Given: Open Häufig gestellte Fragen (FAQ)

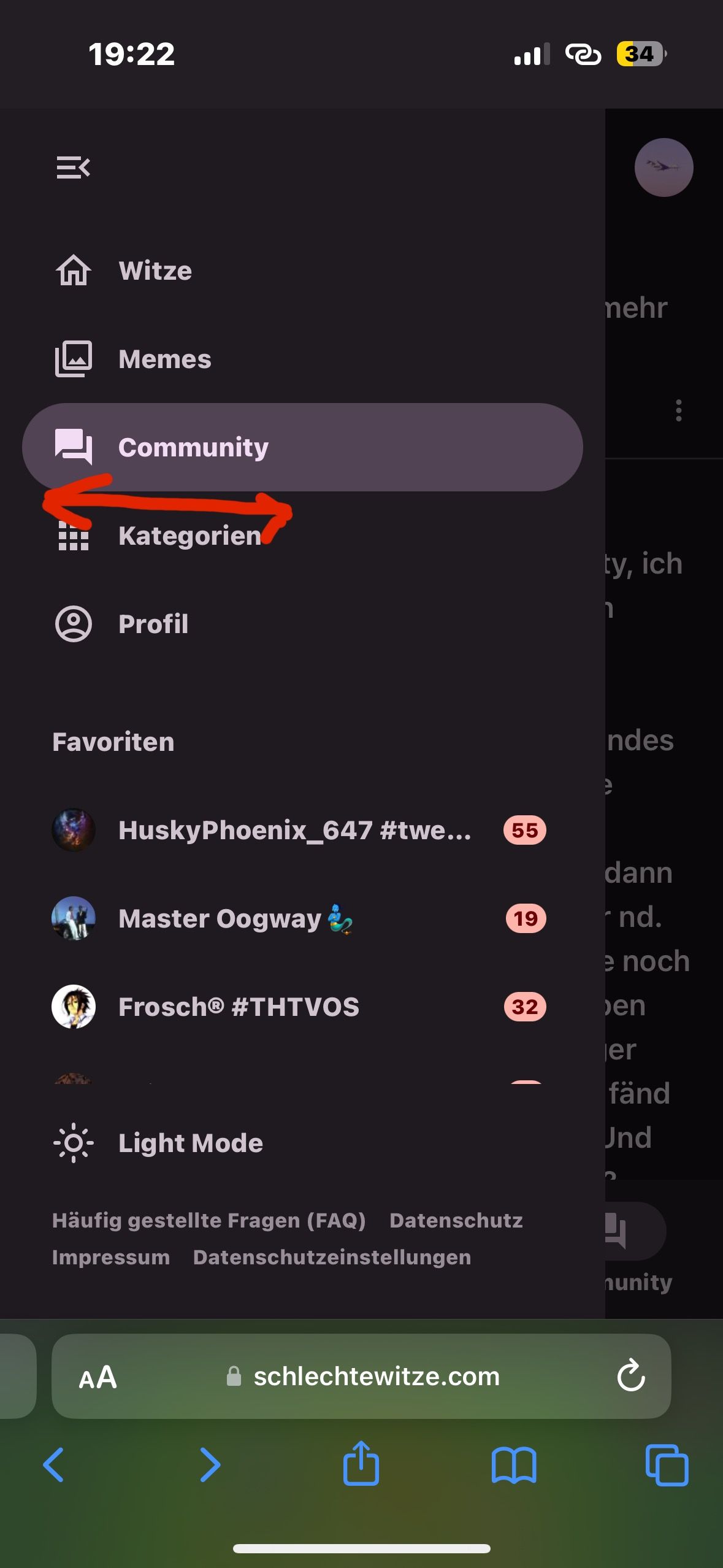Looking at the screenshot, I should 208,1220.
